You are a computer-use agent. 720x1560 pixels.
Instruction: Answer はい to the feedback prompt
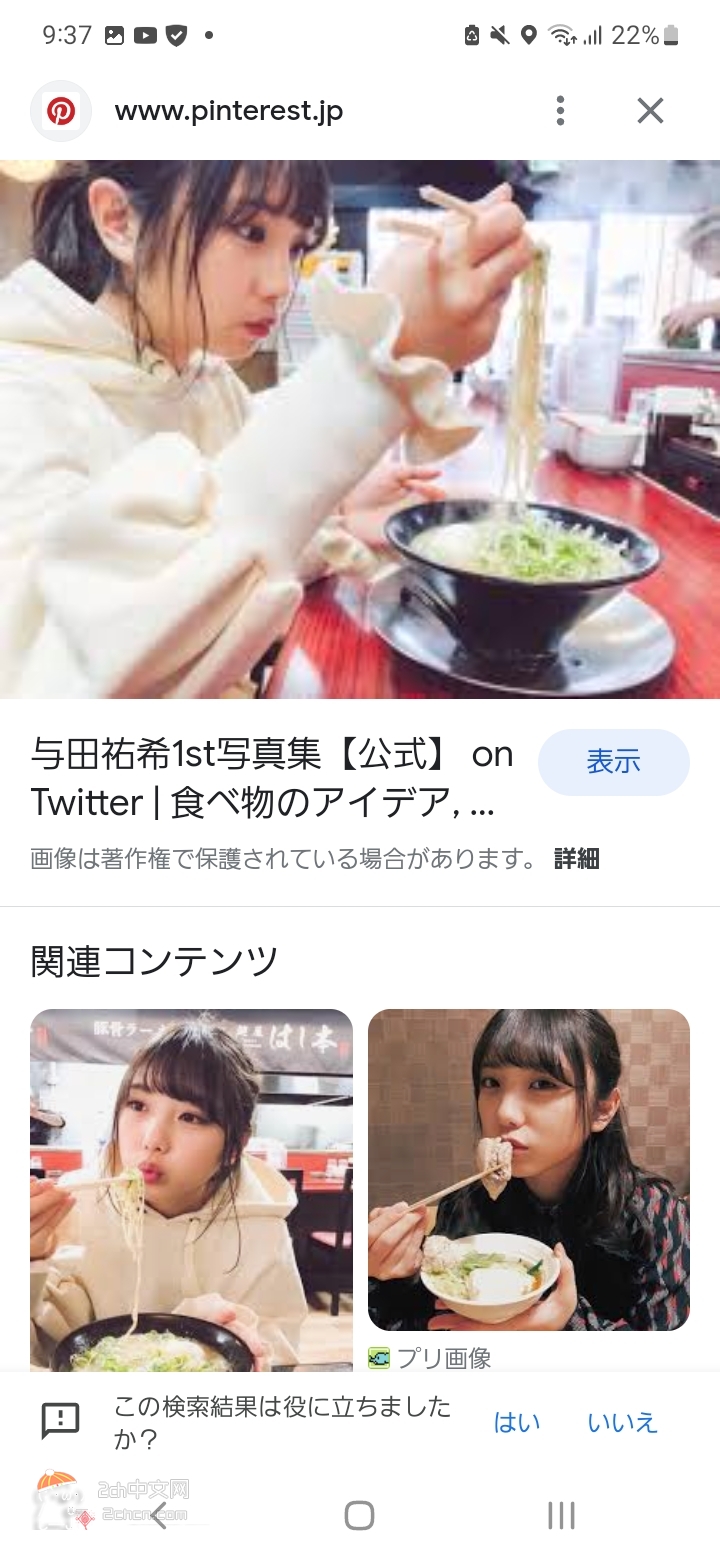(x=517, y=1422)
